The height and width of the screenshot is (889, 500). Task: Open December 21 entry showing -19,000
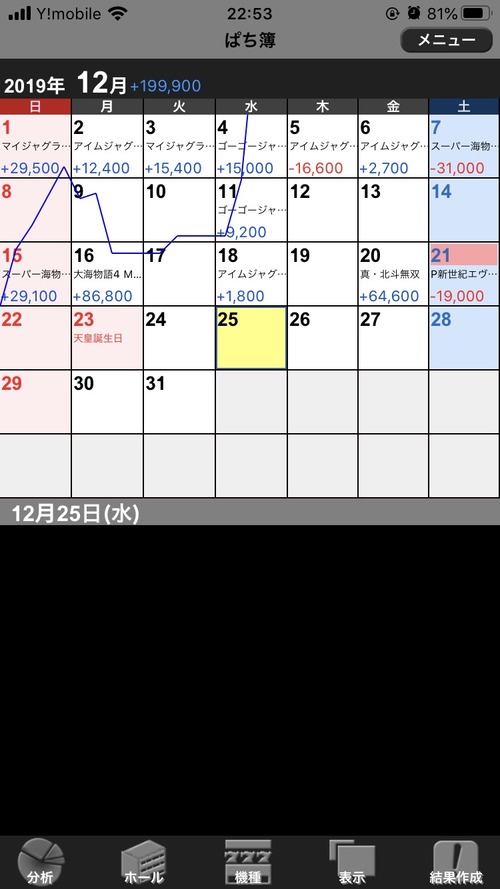[464, 274]
